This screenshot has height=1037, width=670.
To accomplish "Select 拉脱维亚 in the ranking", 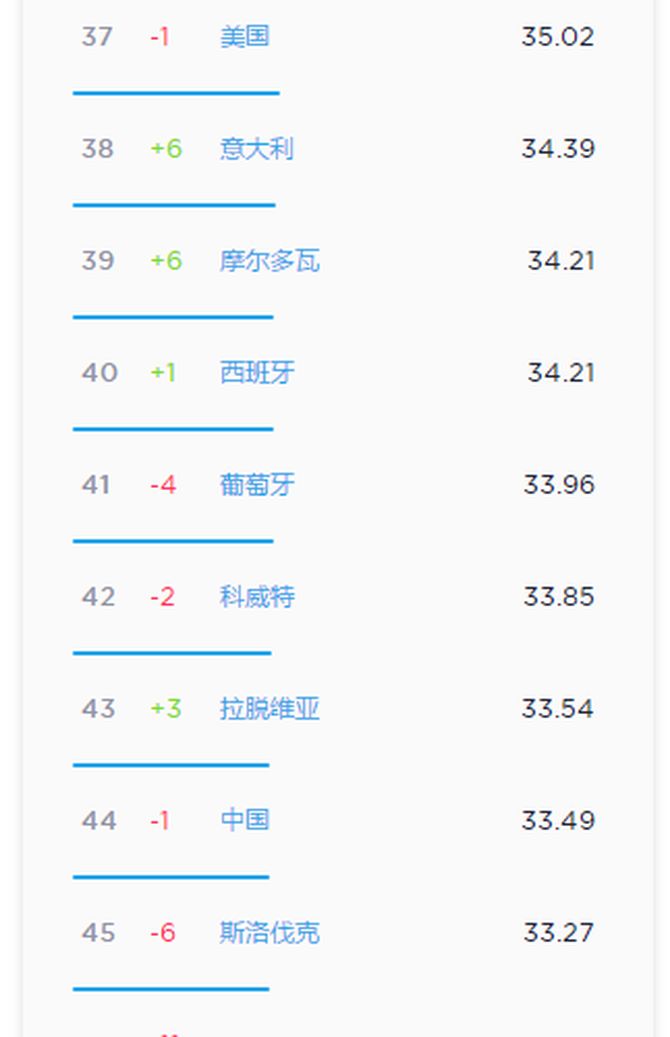I will 269,709.
